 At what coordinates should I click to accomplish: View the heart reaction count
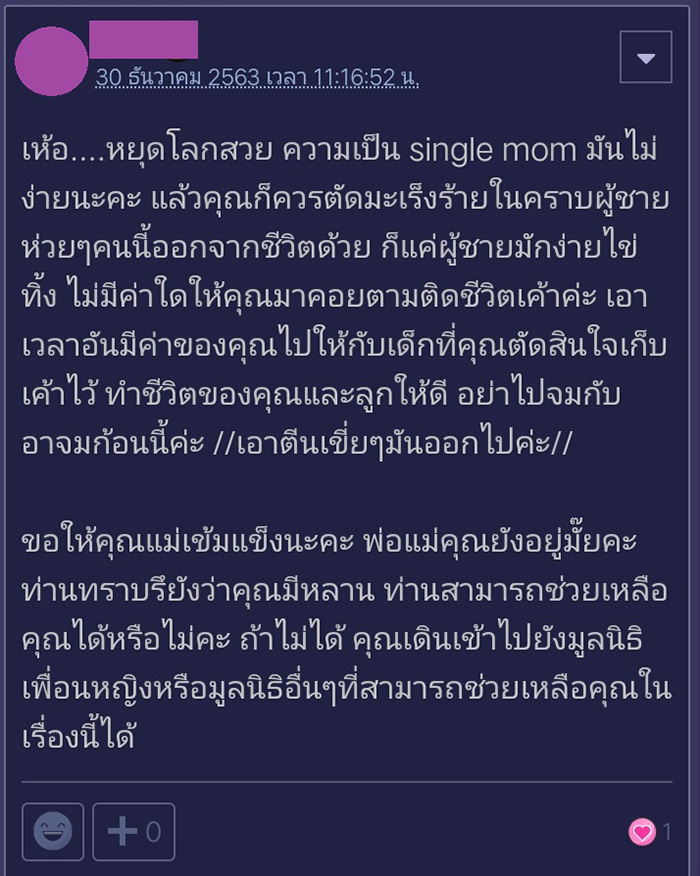click(649, 832)
